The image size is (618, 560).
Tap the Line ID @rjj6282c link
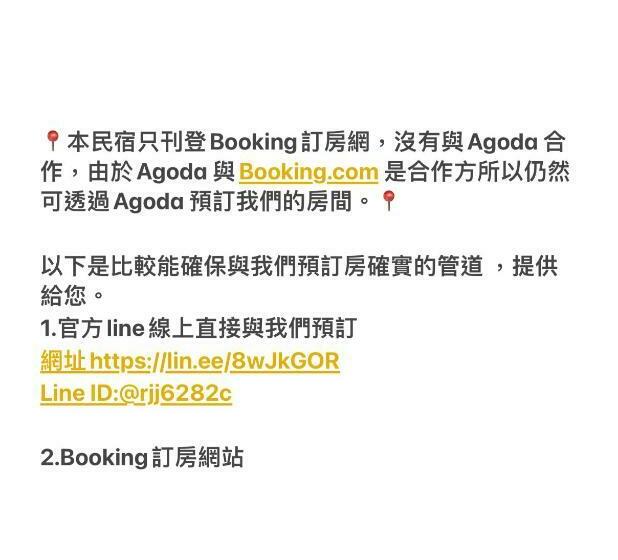pos(136,393)
